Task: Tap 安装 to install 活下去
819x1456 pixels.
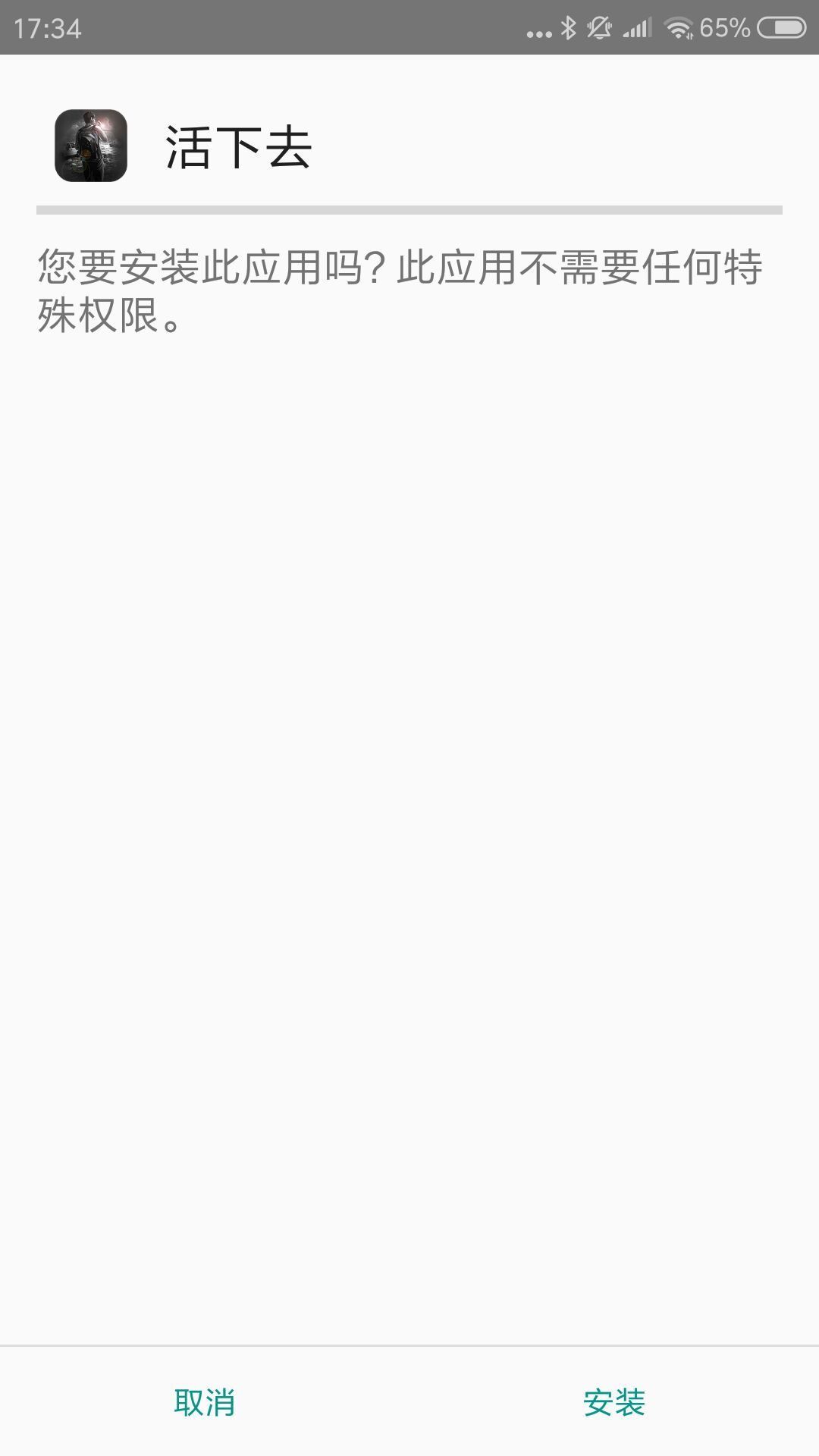Action: click(x=614, y=1402)
